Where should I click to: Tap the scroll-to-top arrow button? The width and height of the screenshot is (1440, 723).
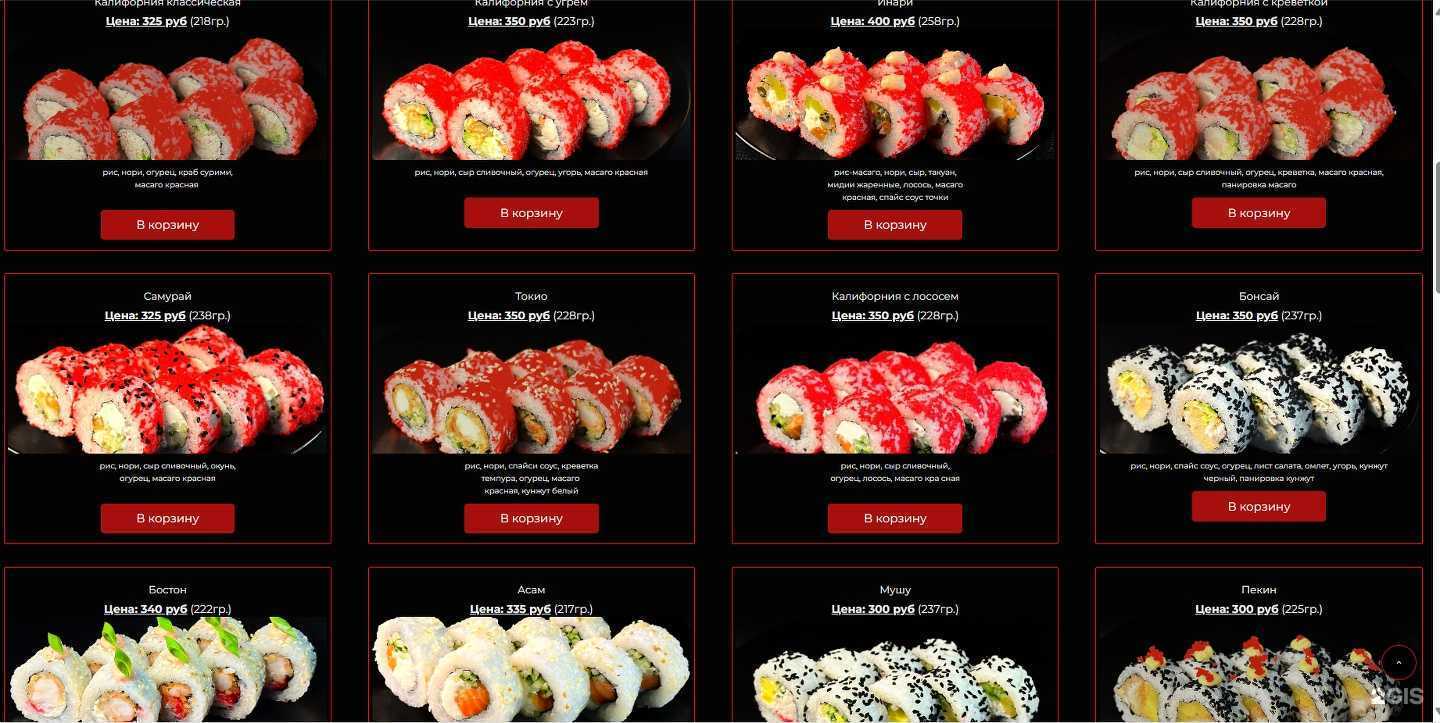point(1398,662)
